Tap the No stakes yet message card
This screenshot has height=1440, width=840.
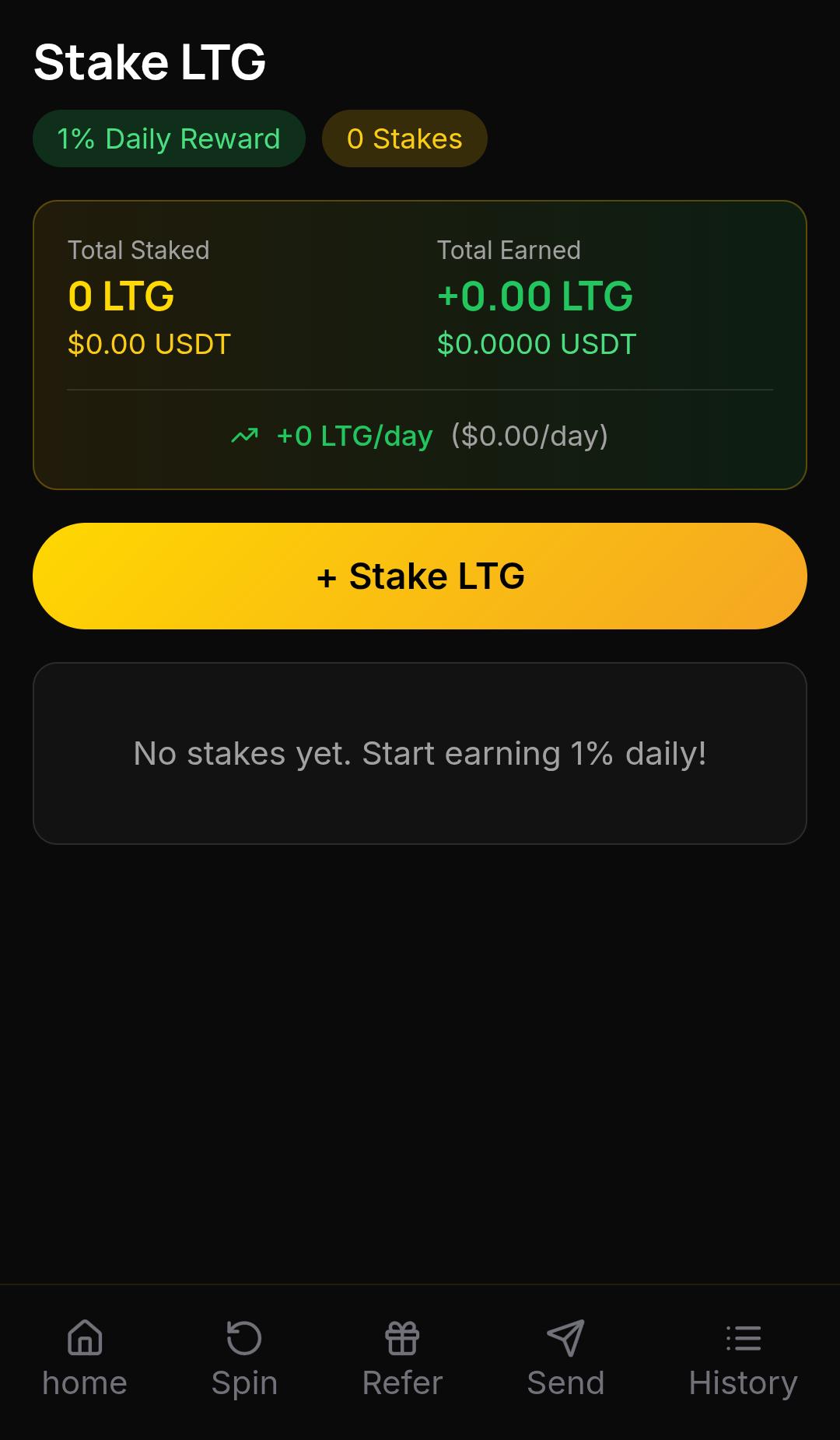tap(420, 752)
